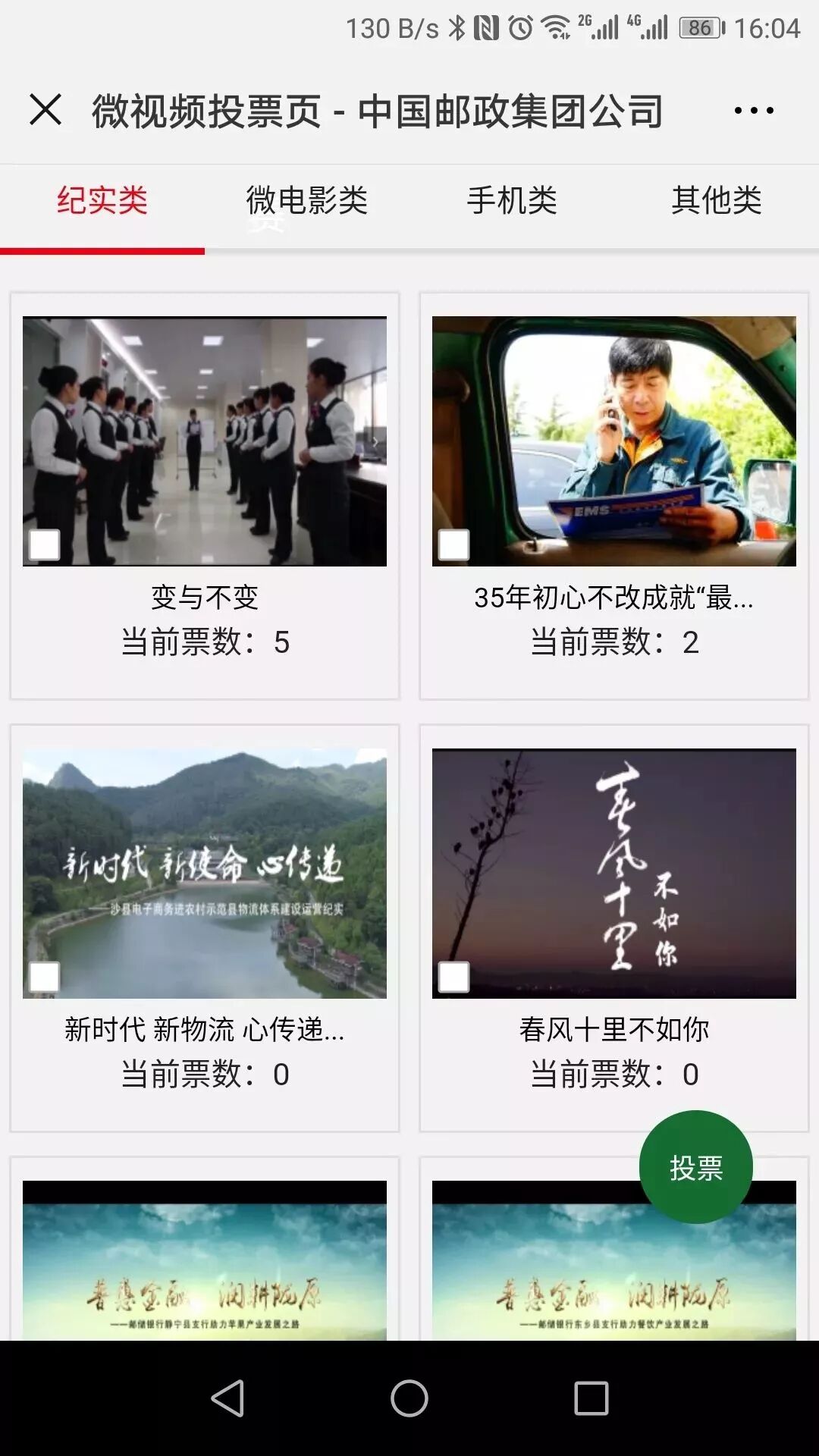
Task: Show the 其他类 tab
Action: (x=716, y=201)
